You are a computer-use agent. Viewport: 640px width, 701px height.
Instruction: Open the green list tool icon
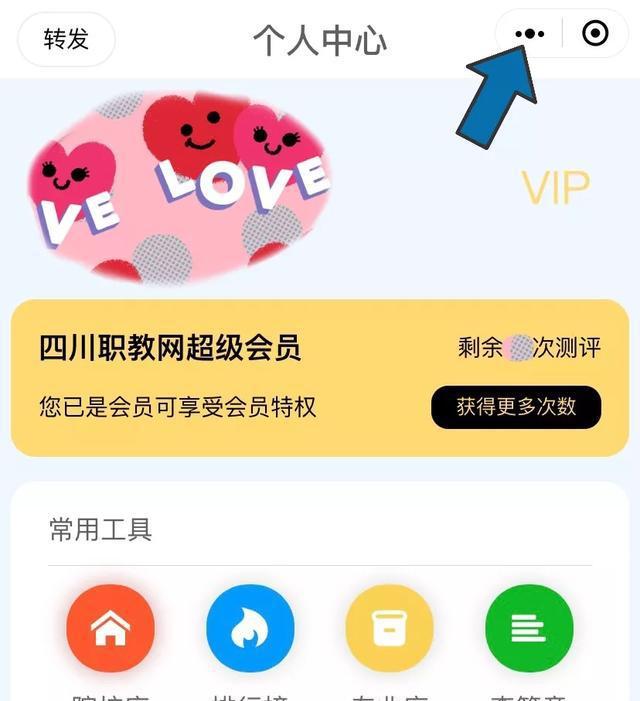coord(529,629)
